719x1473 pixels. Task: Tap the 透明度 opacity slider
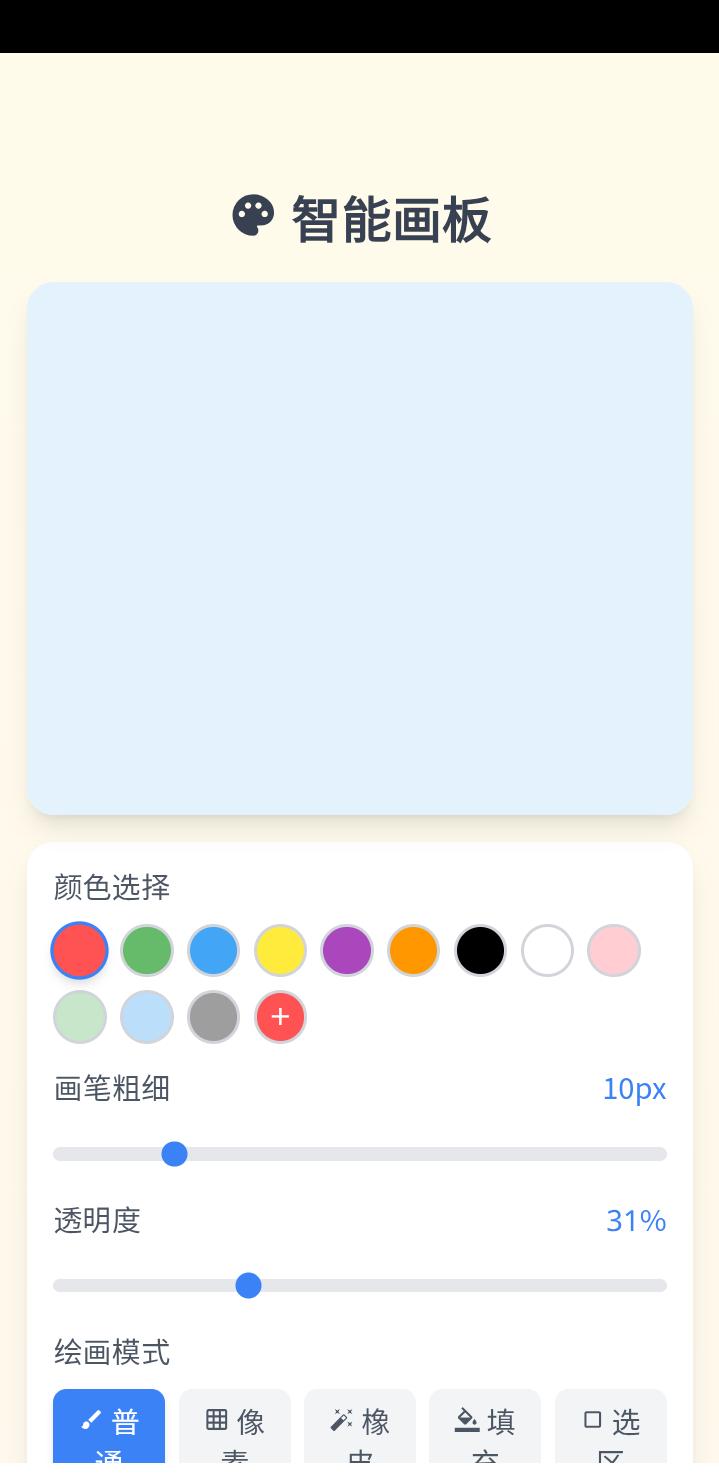(x=360, y=1285)
